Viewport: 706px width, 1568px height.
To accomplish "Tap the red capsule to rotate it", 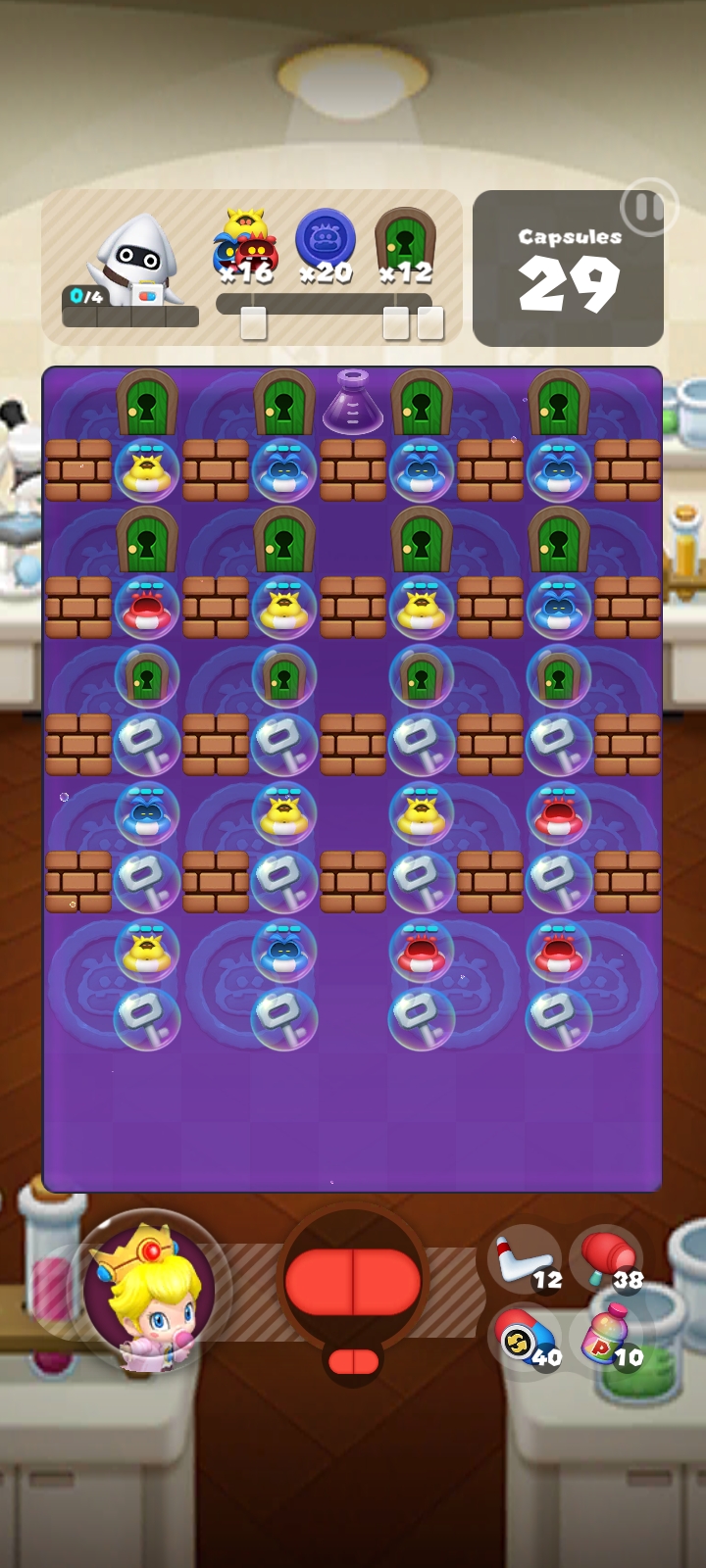I will [x=353, y=1281].
